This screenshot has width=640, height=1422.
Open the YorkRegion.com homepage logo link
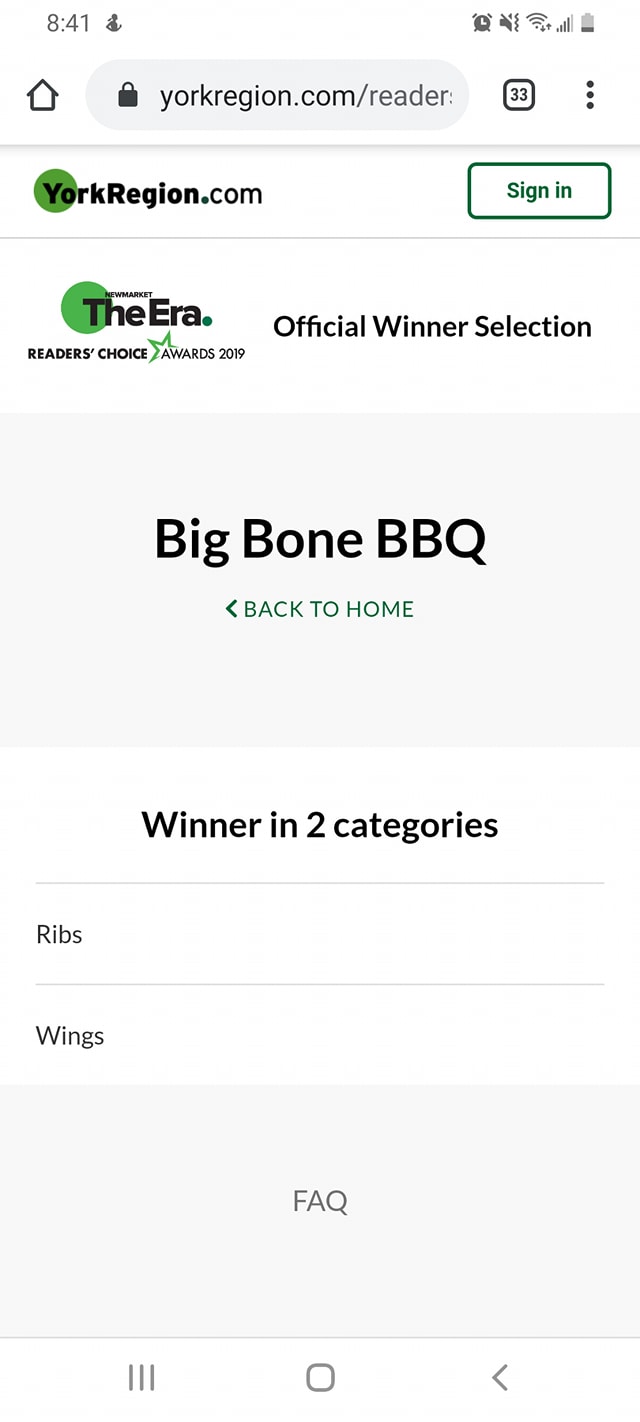pos(148,192)
